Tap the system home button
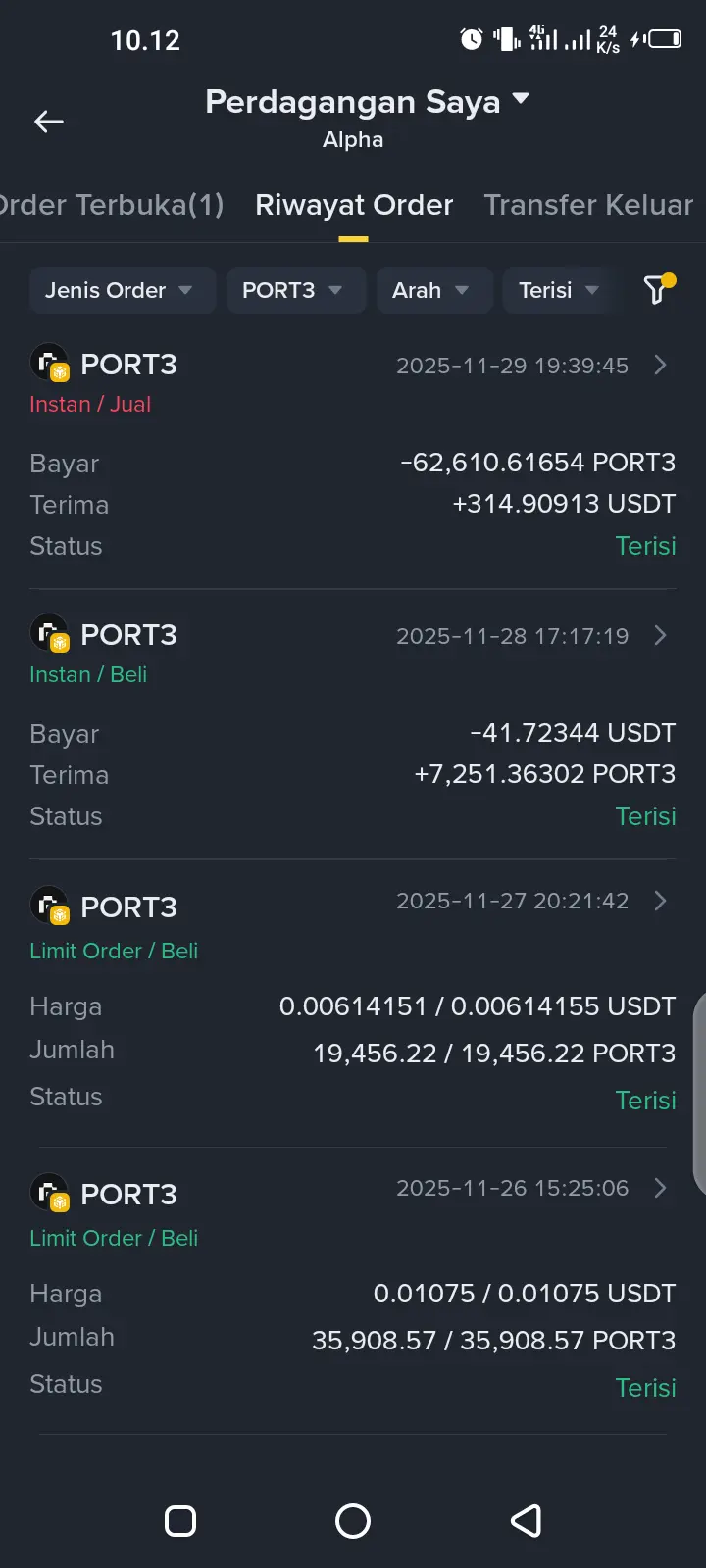The image size is (706, 1568). coord(353,1521)
